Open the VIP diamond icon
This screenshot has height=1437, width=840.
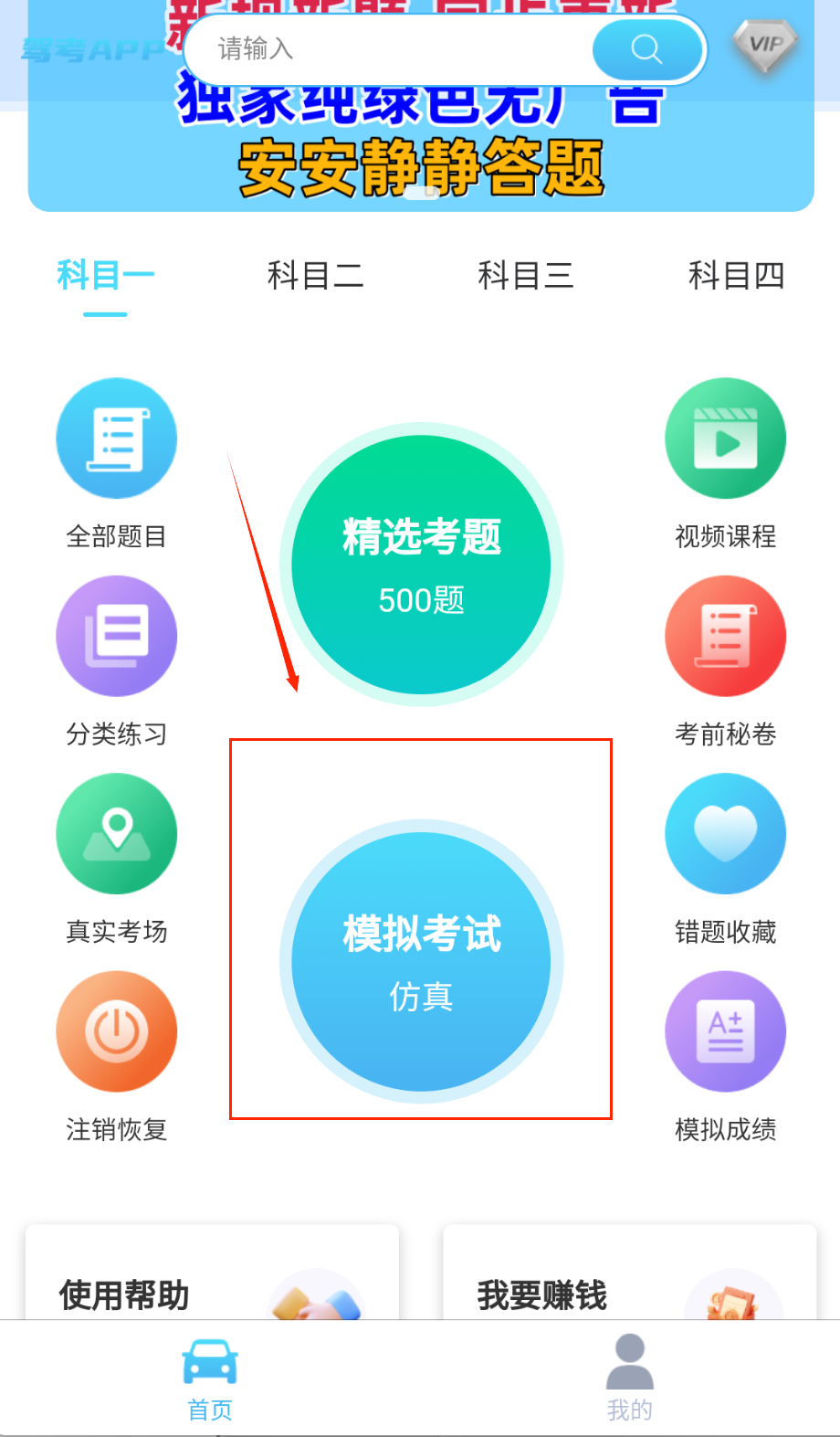pyautogui.click(x=765, y=44)
